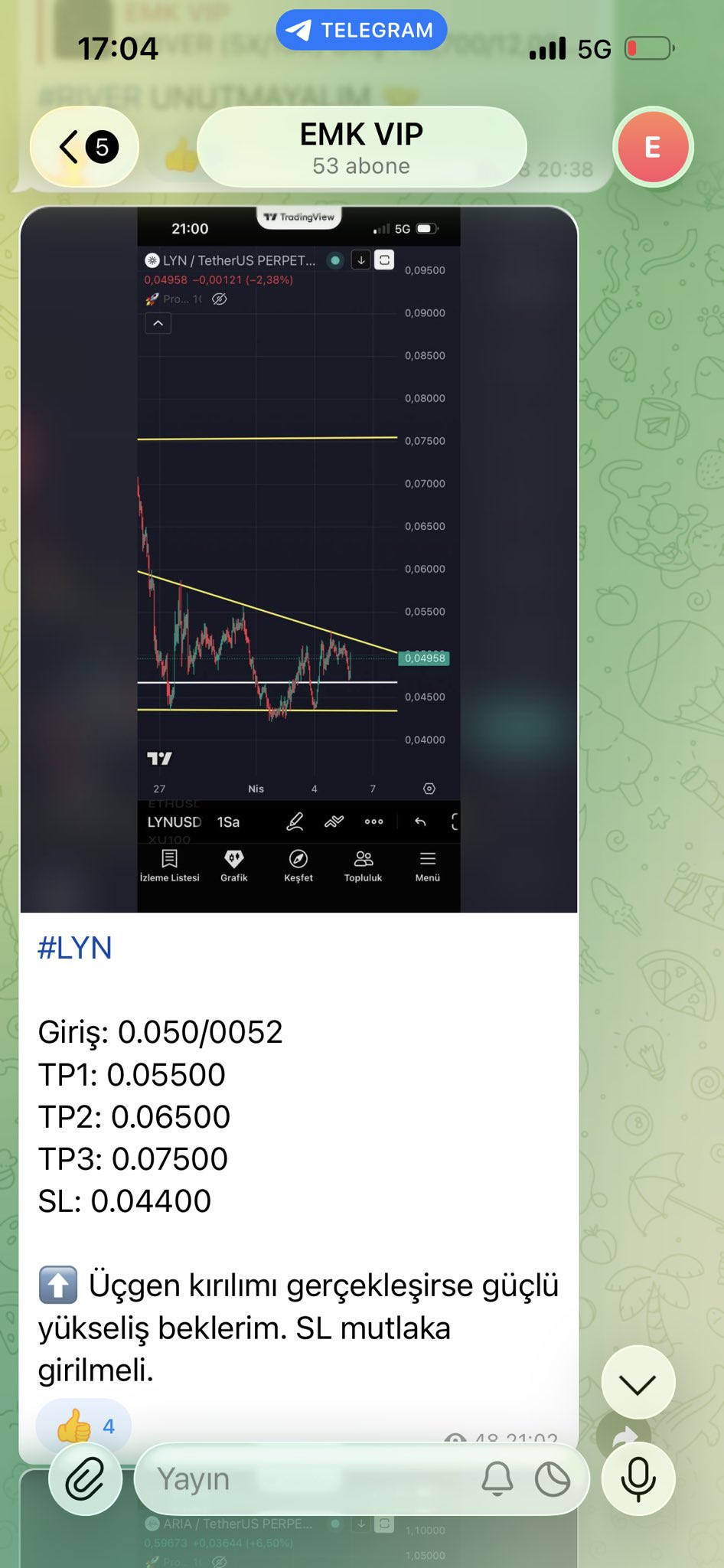Toggle silent broadcast bell

pos(497,1479)
